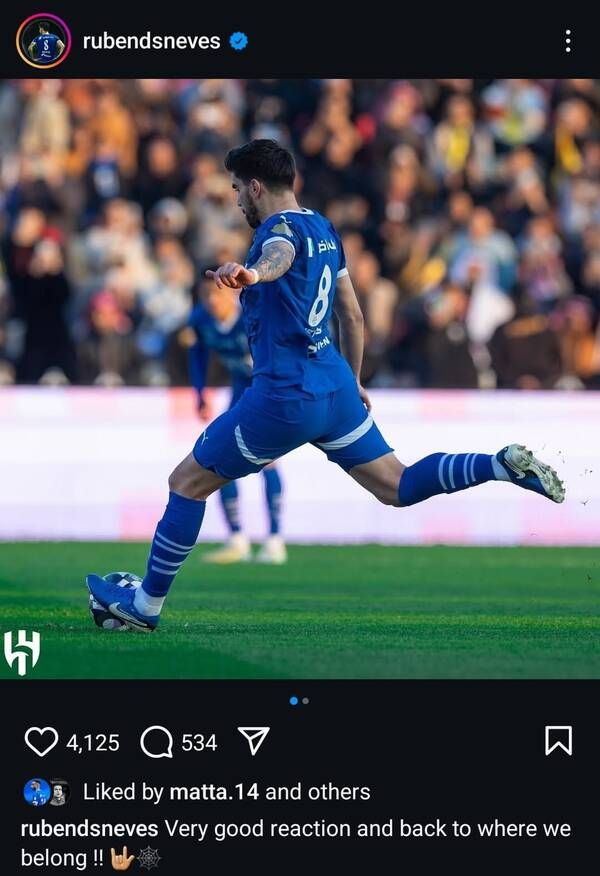This screenshot has height=876, width=600.
Task: Open the comments on this post
Action: coord(156,741)
